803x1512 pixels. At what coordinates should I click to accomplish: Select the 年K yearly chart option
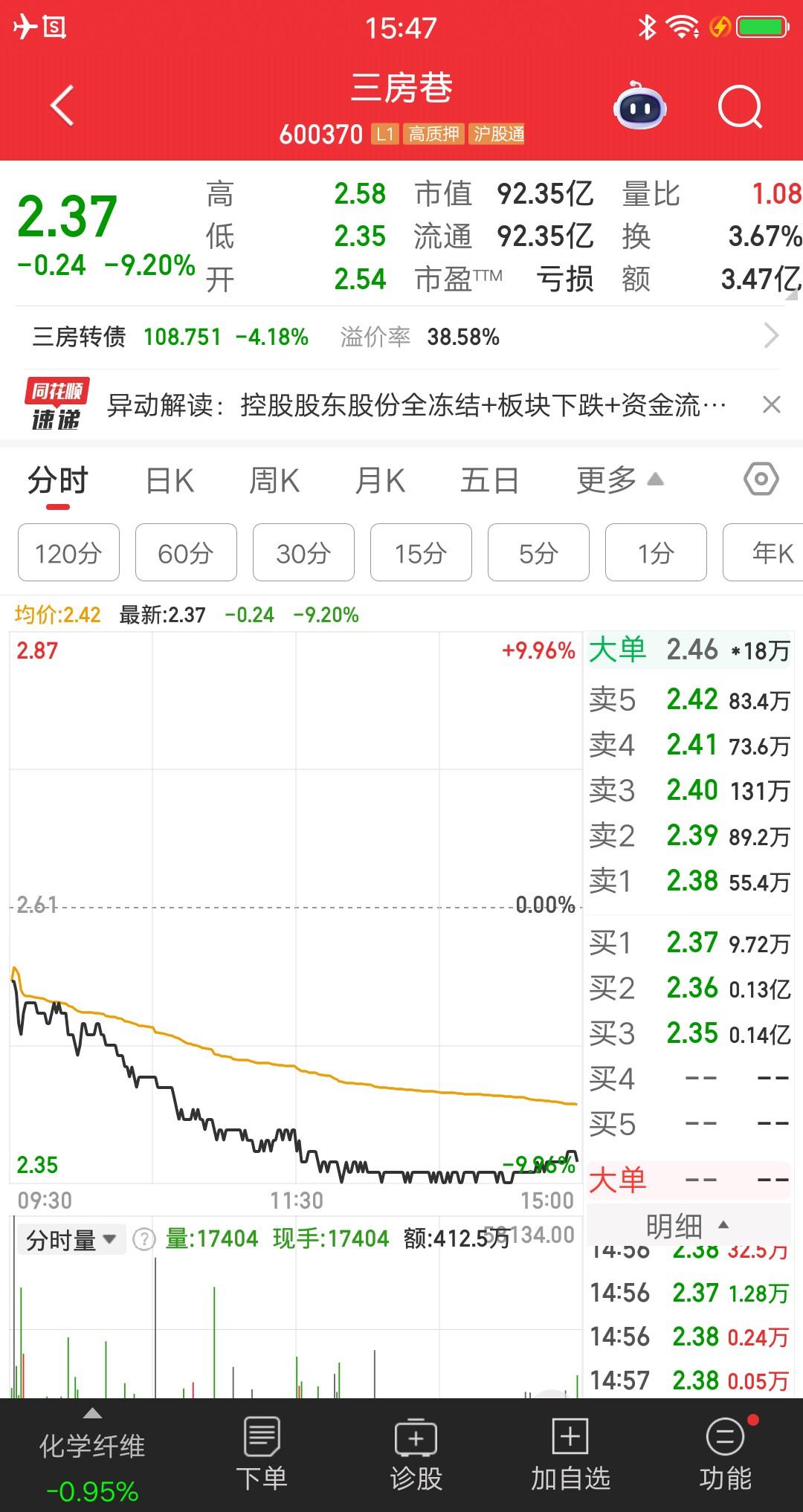point(767,552)
